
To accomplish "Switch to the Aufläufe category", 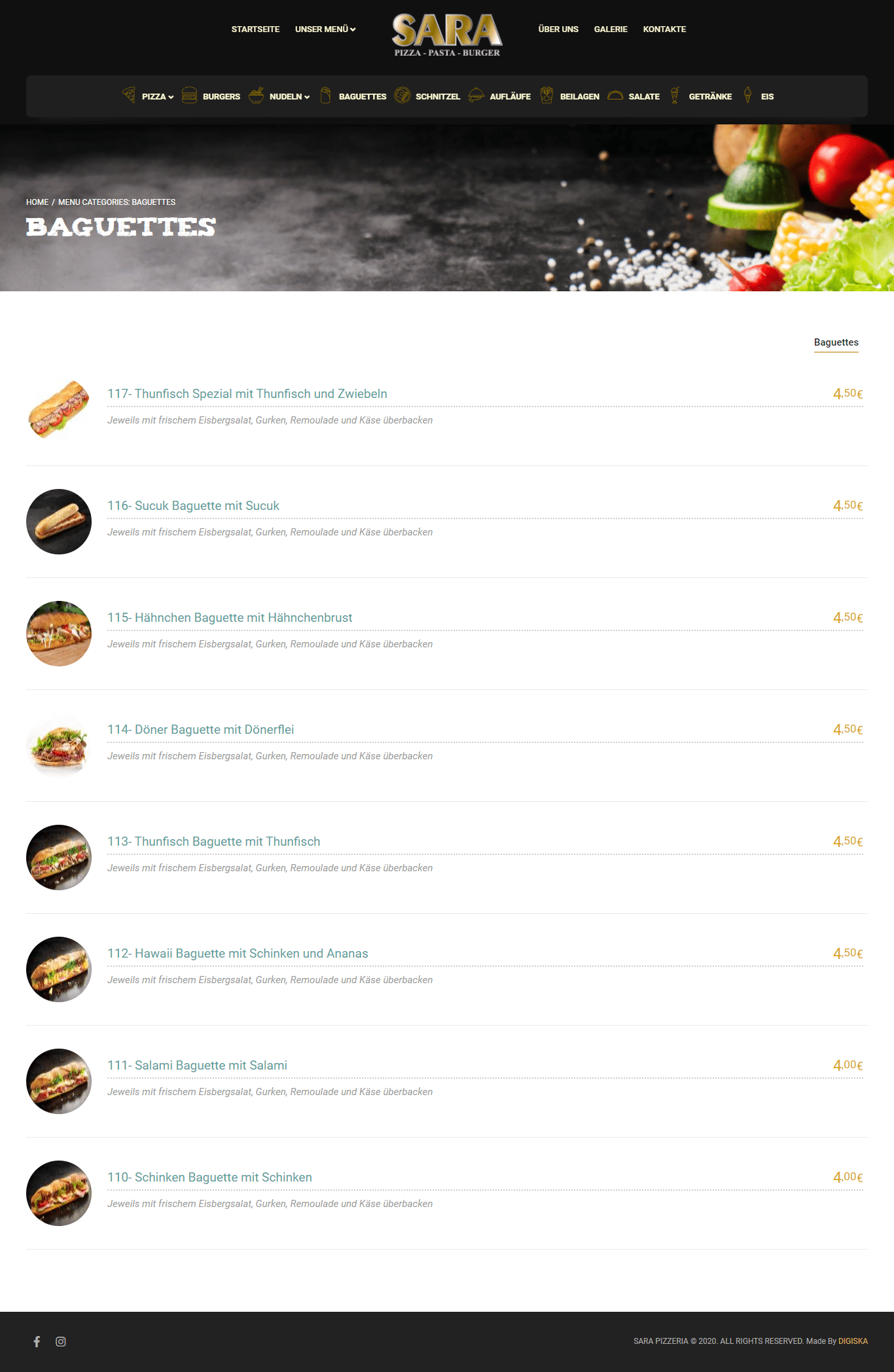I will [x=510, y=97].
